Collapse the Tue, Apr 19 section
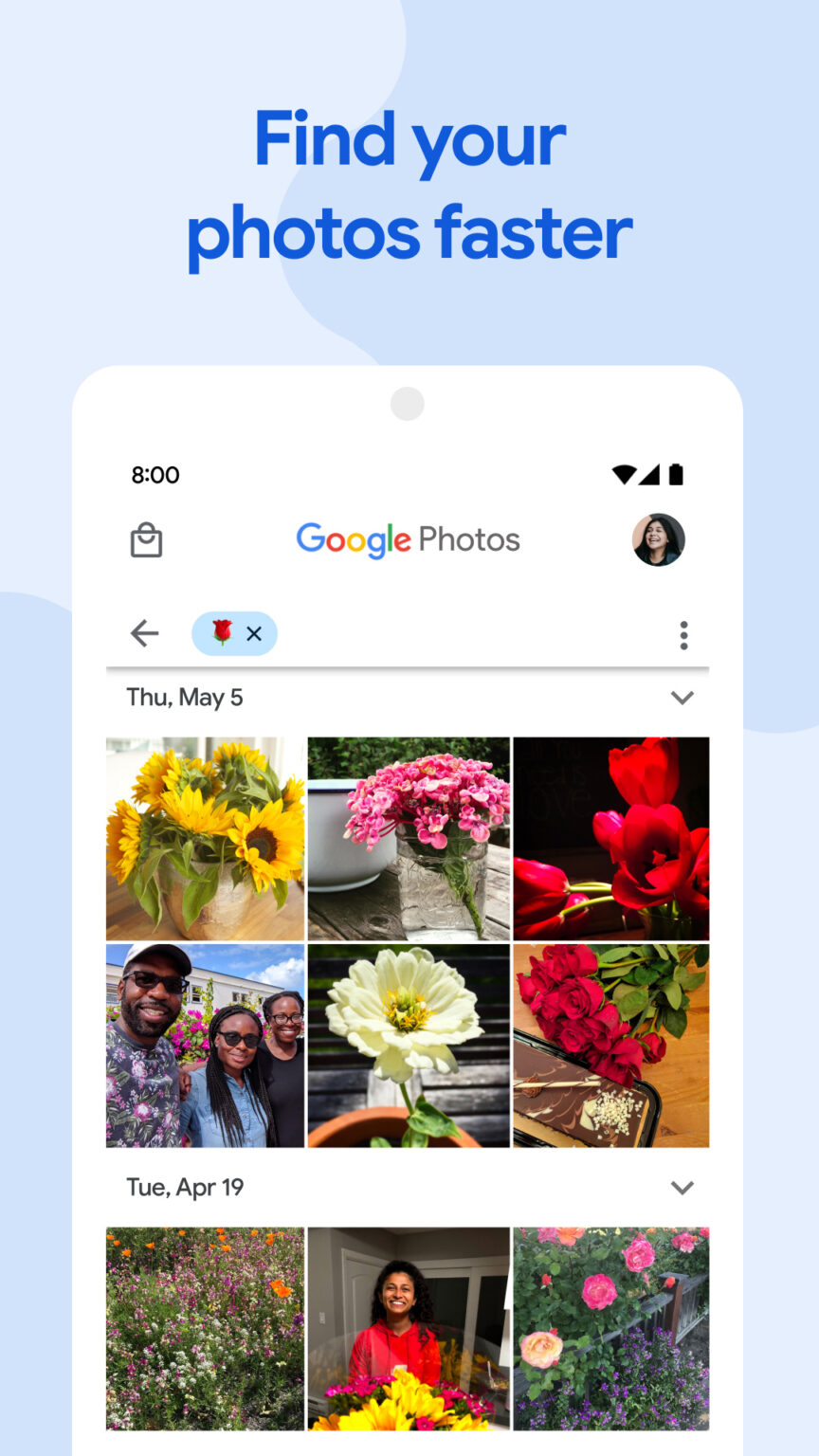 (682, 1187)
